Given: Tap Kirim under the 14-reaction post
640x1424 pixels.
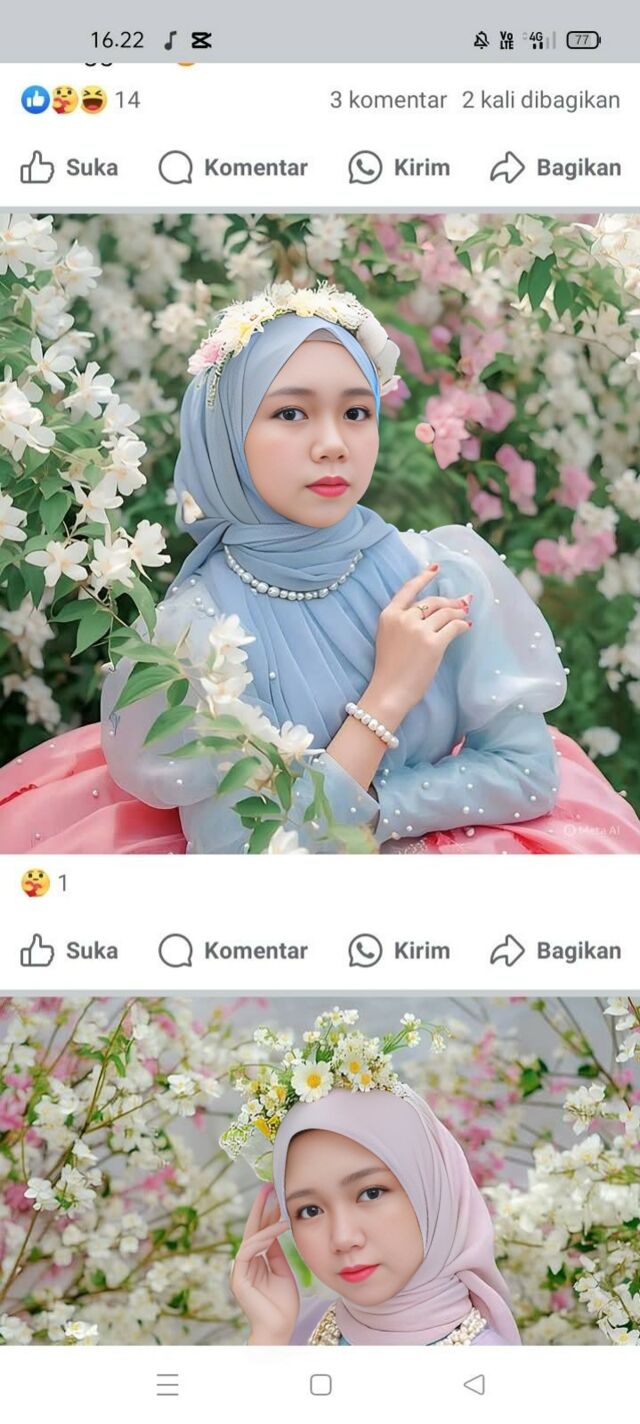Looking at the screenshot, I should click(399, 167).
